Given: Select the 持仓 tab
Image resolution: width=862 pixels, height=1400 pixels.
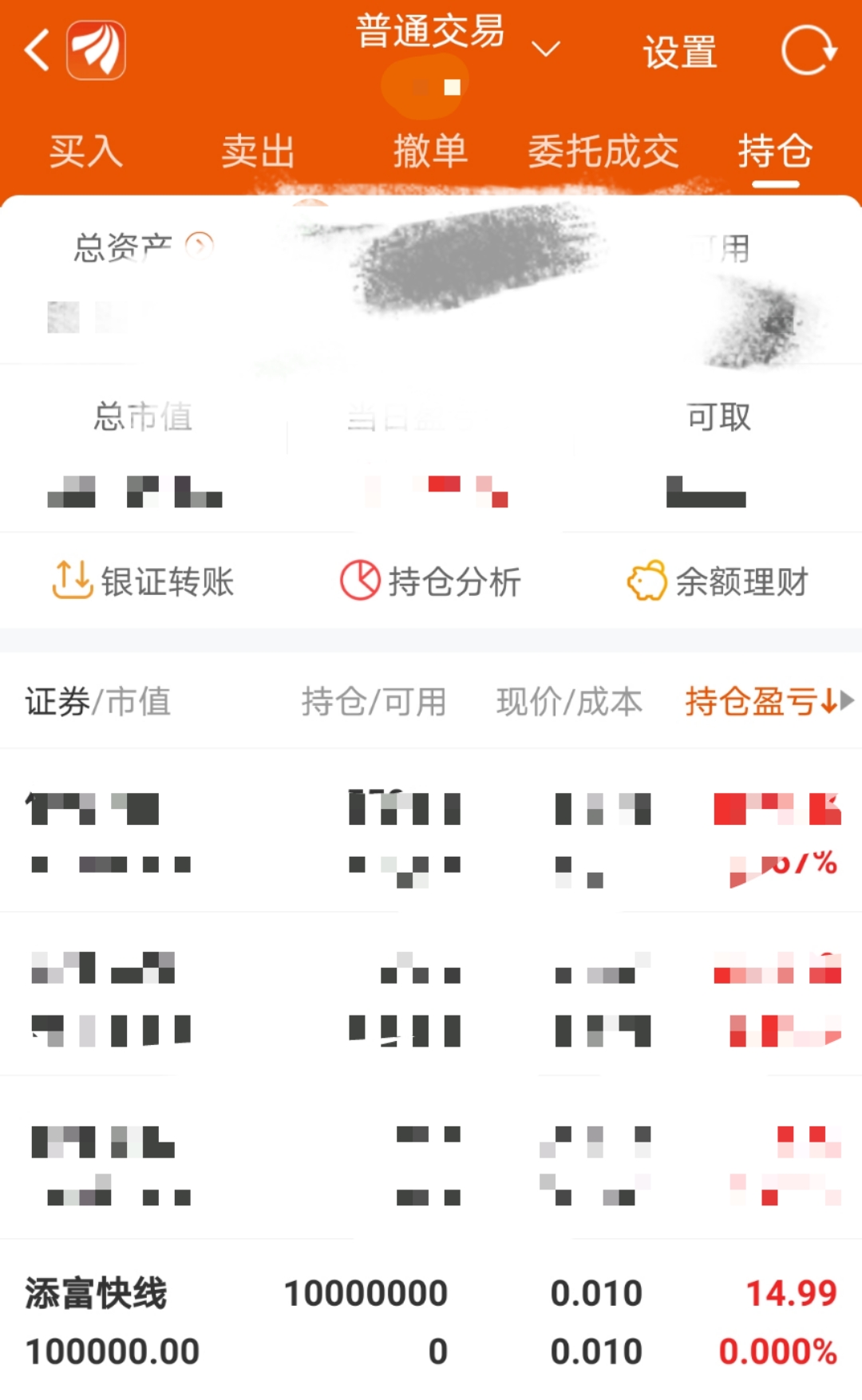Looking at the screenshot, I should click(x=774, y=151).
